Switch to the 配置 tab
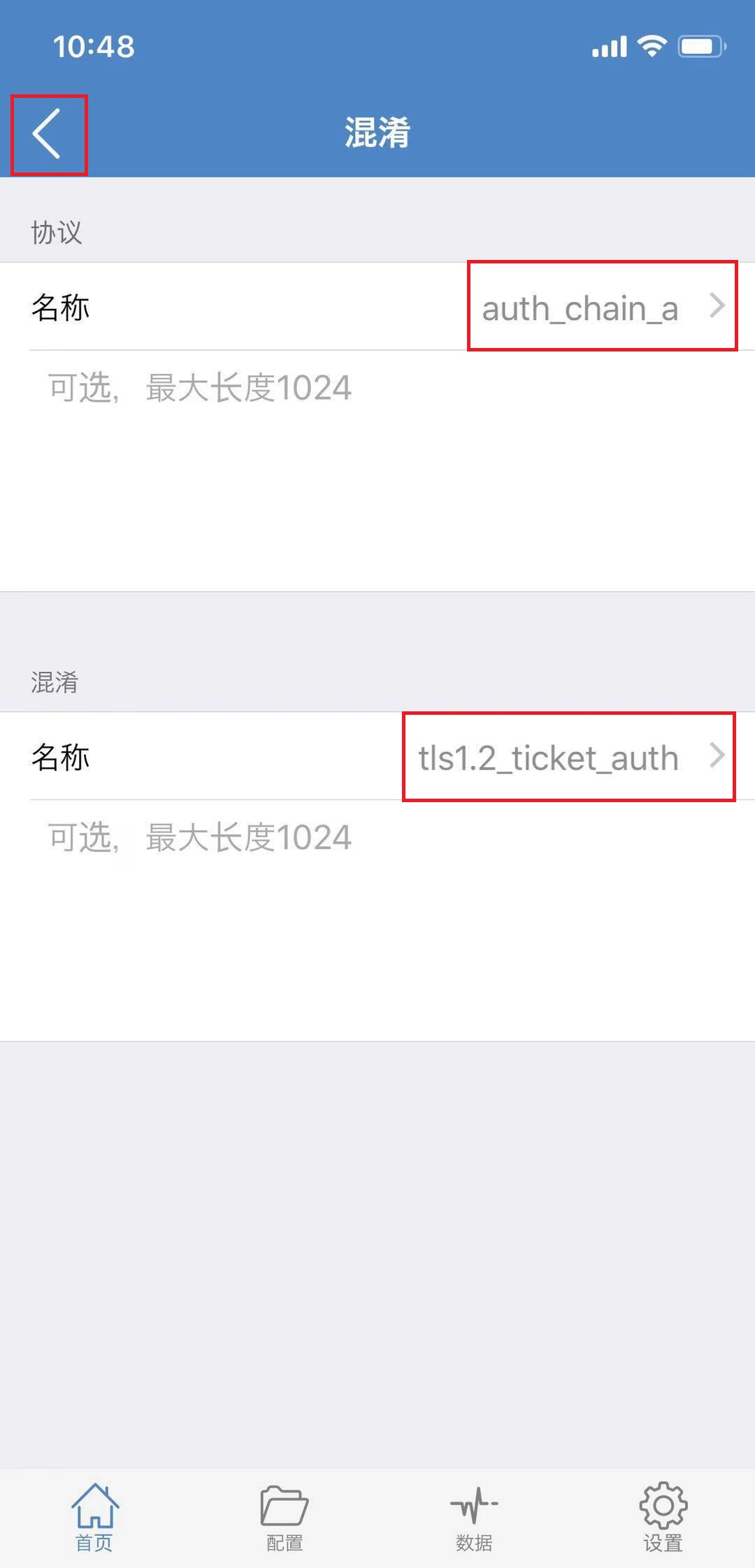This screenshot has width=755, height=1568. tap(284, 1518)
